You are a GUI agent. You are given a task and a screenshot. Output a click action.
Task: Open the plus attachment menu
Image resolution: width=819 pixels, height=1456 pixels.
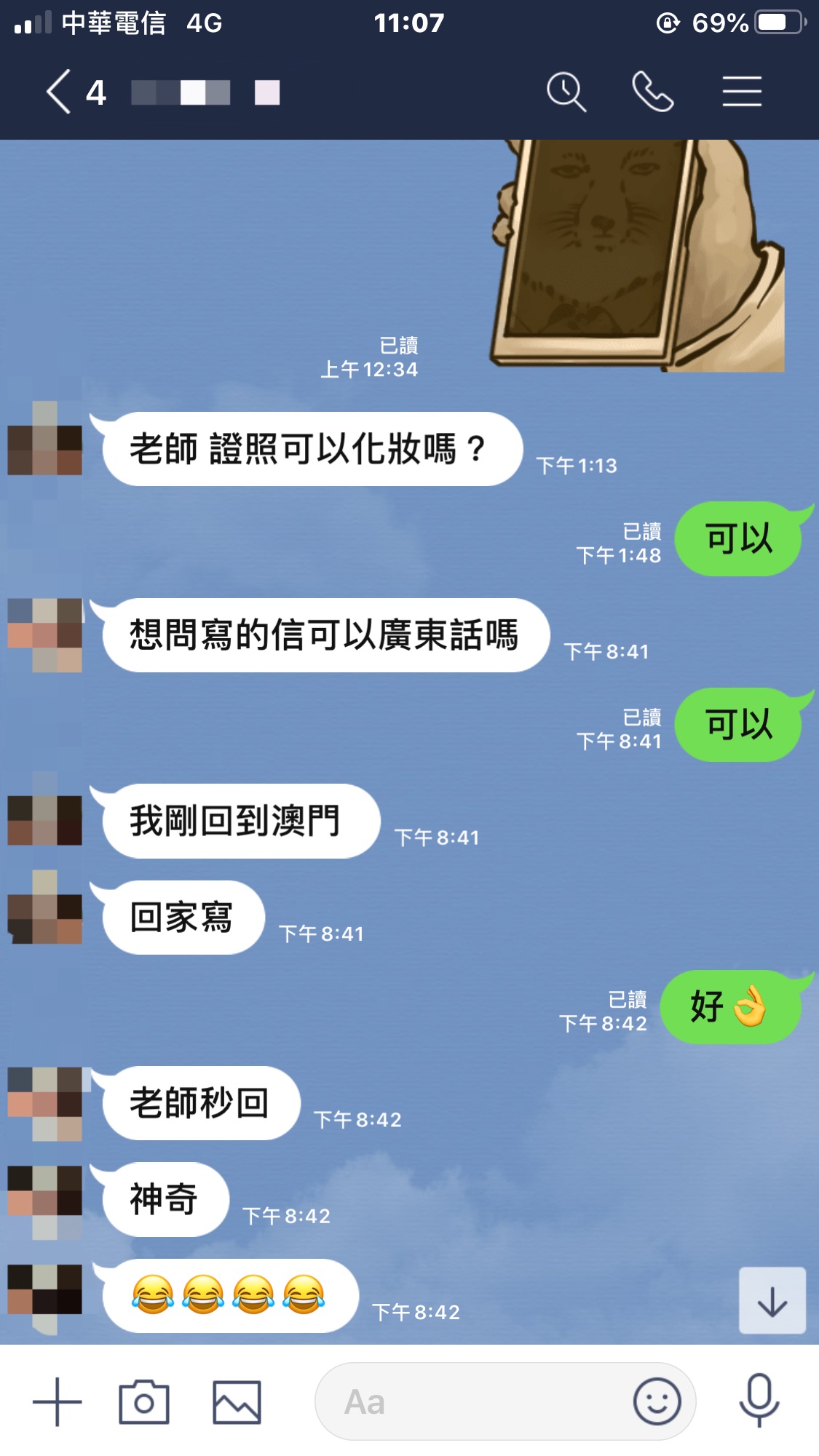(57, 1401)
